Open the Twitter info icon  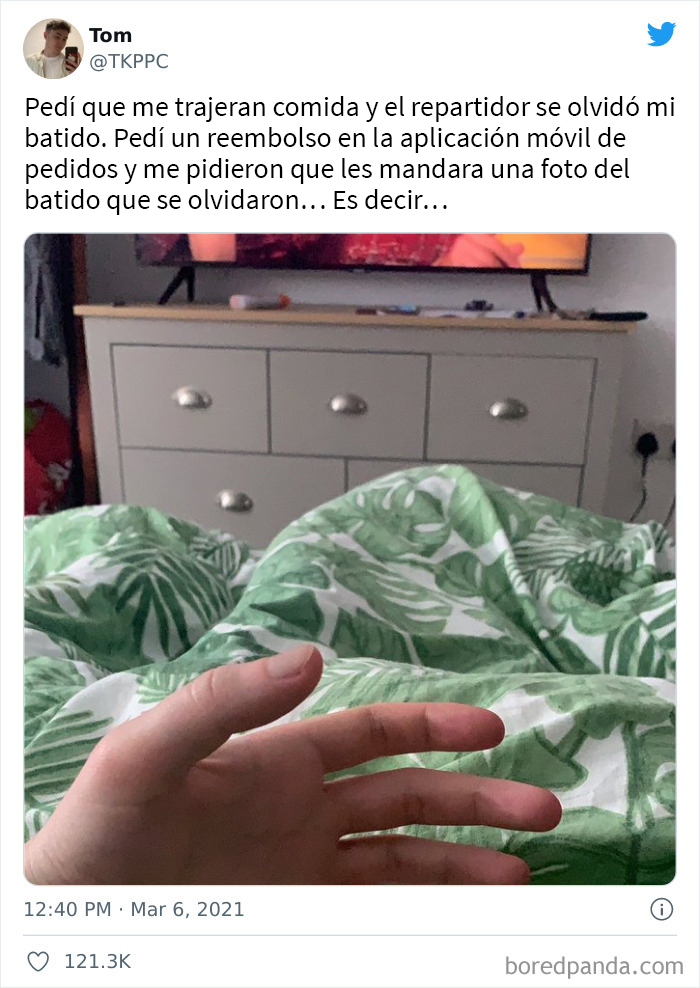tap(661, 910)
